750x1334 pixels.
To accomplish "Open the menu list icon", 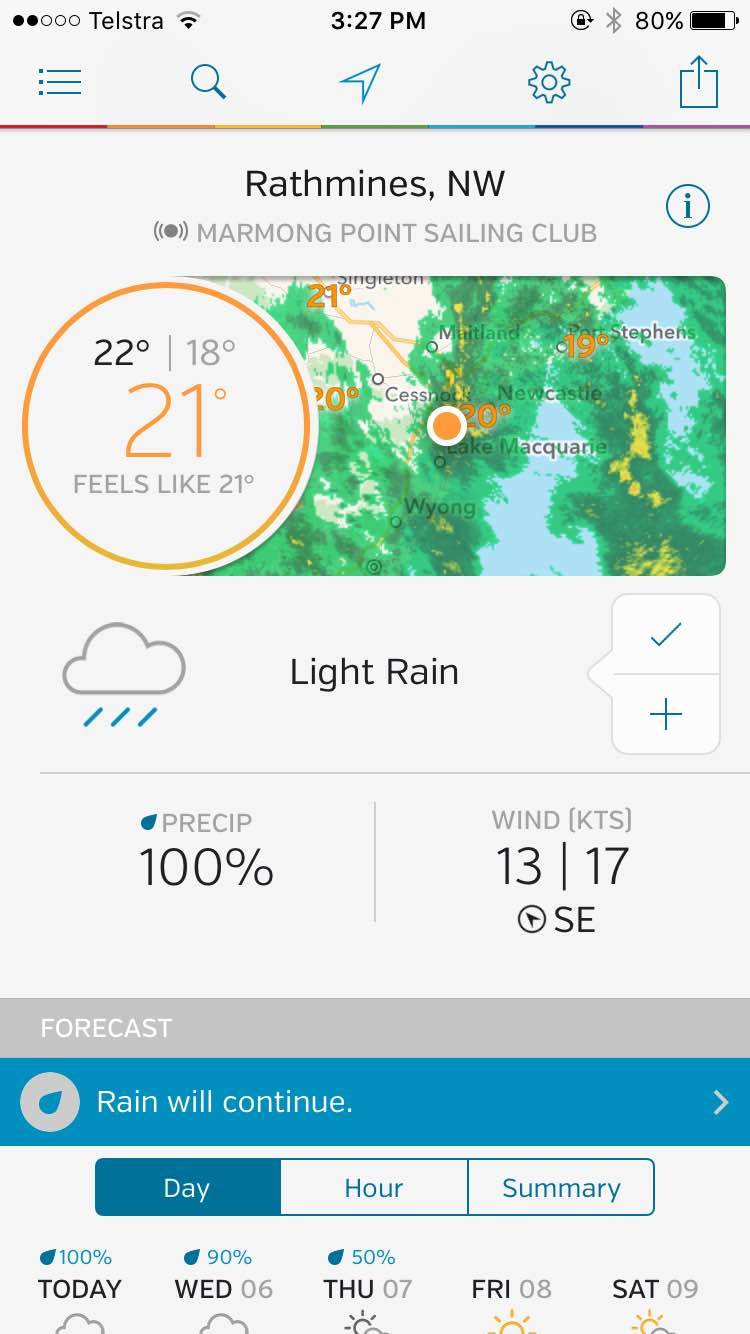I will point(60,82).
